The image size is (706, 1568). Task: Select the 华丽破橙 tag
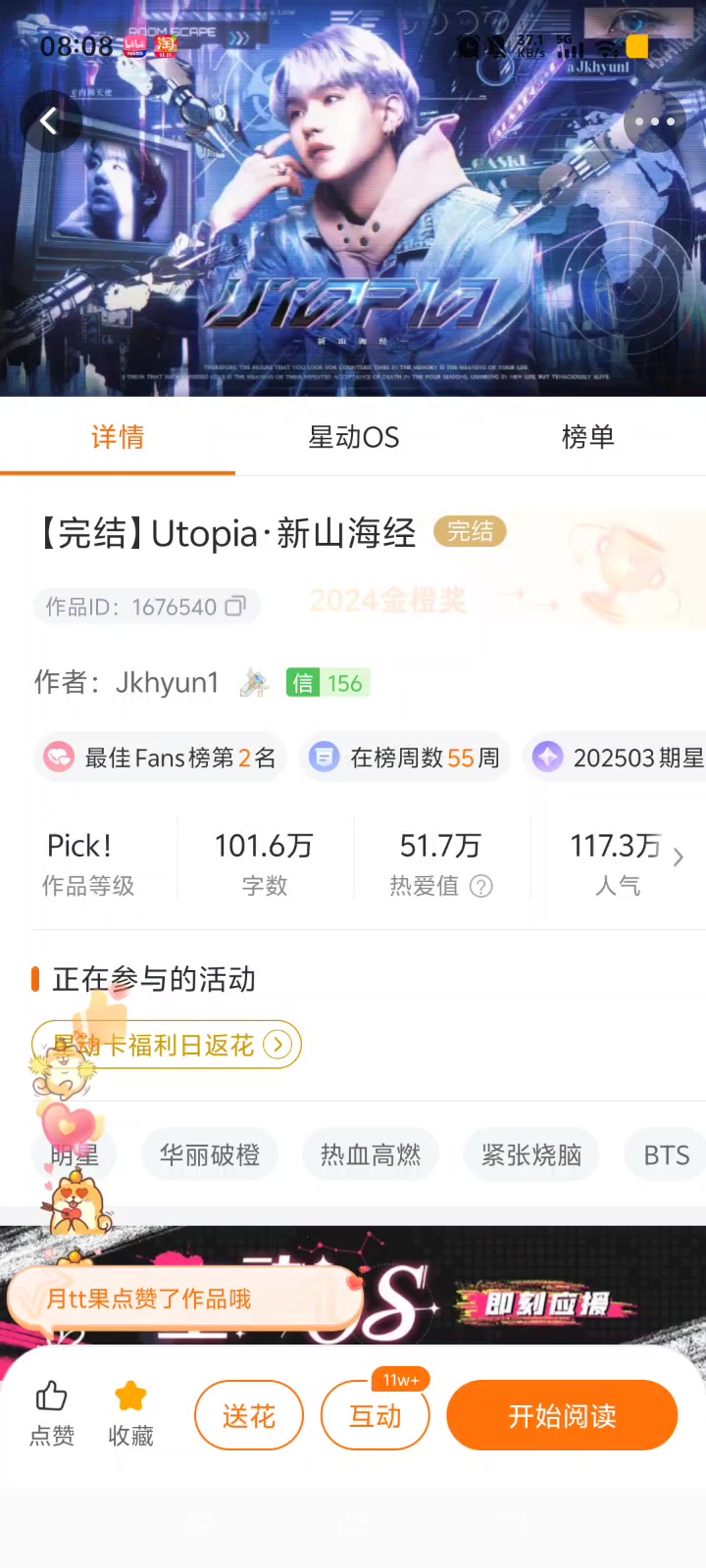(x=210, y=1155)
